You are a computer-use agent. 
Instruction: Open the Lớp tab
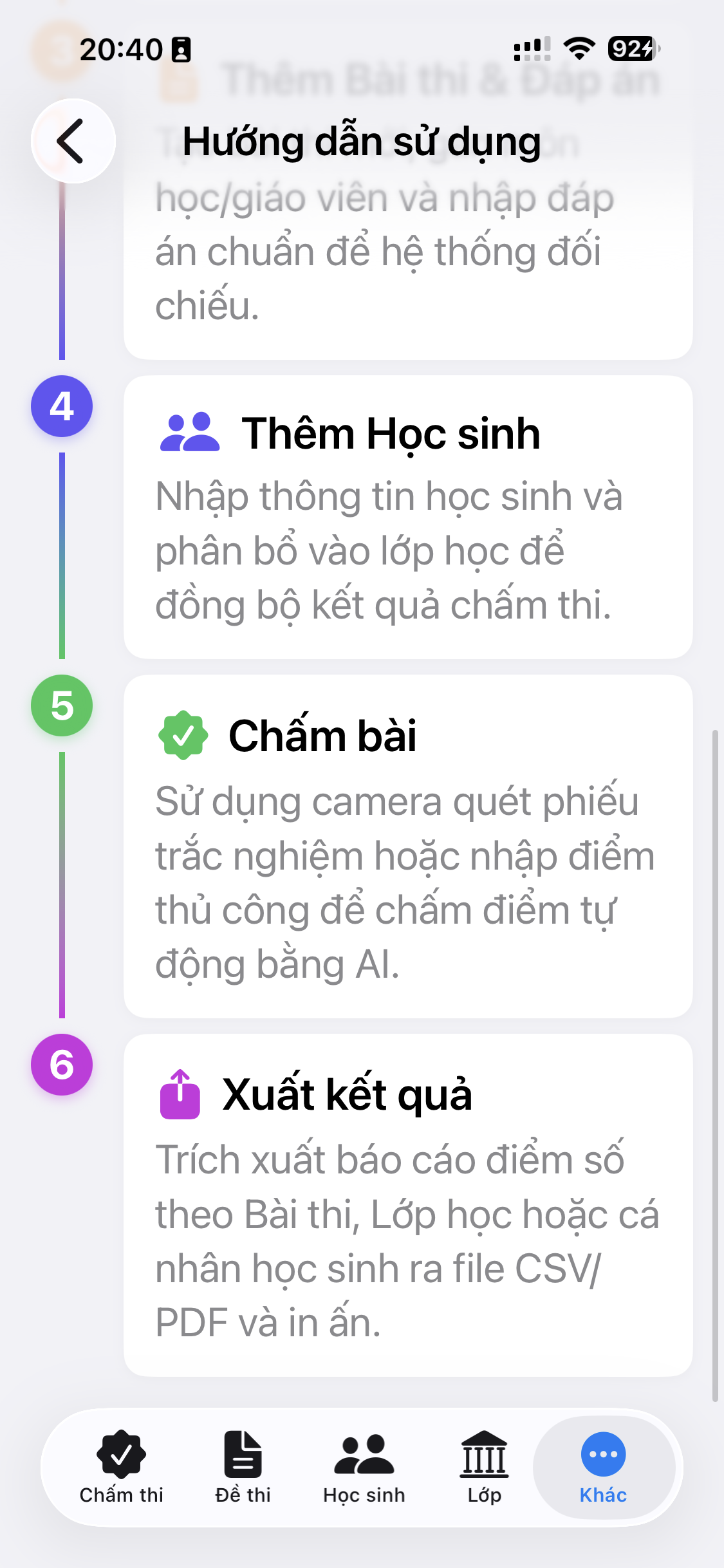pos(485,1468)
